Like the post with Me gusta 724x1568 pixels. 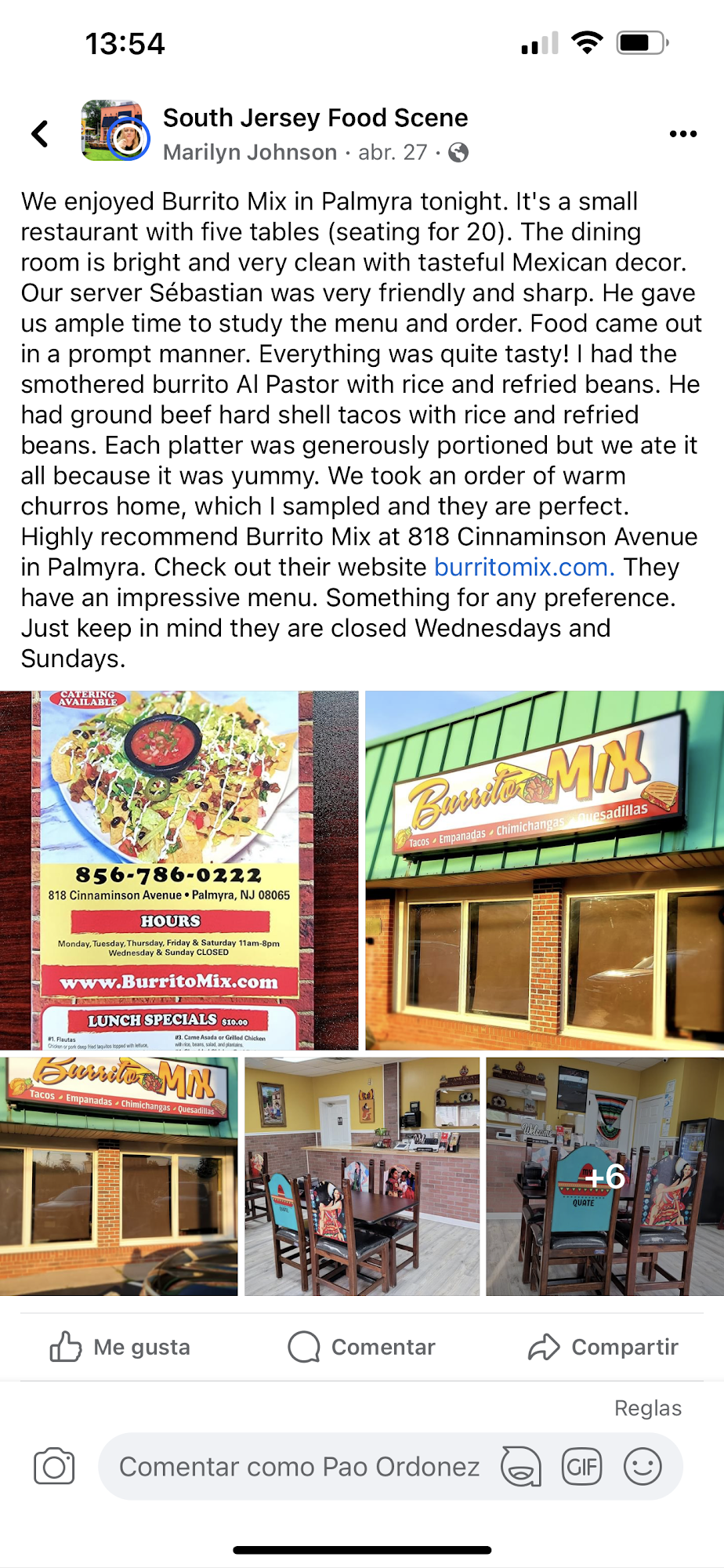121,1347
